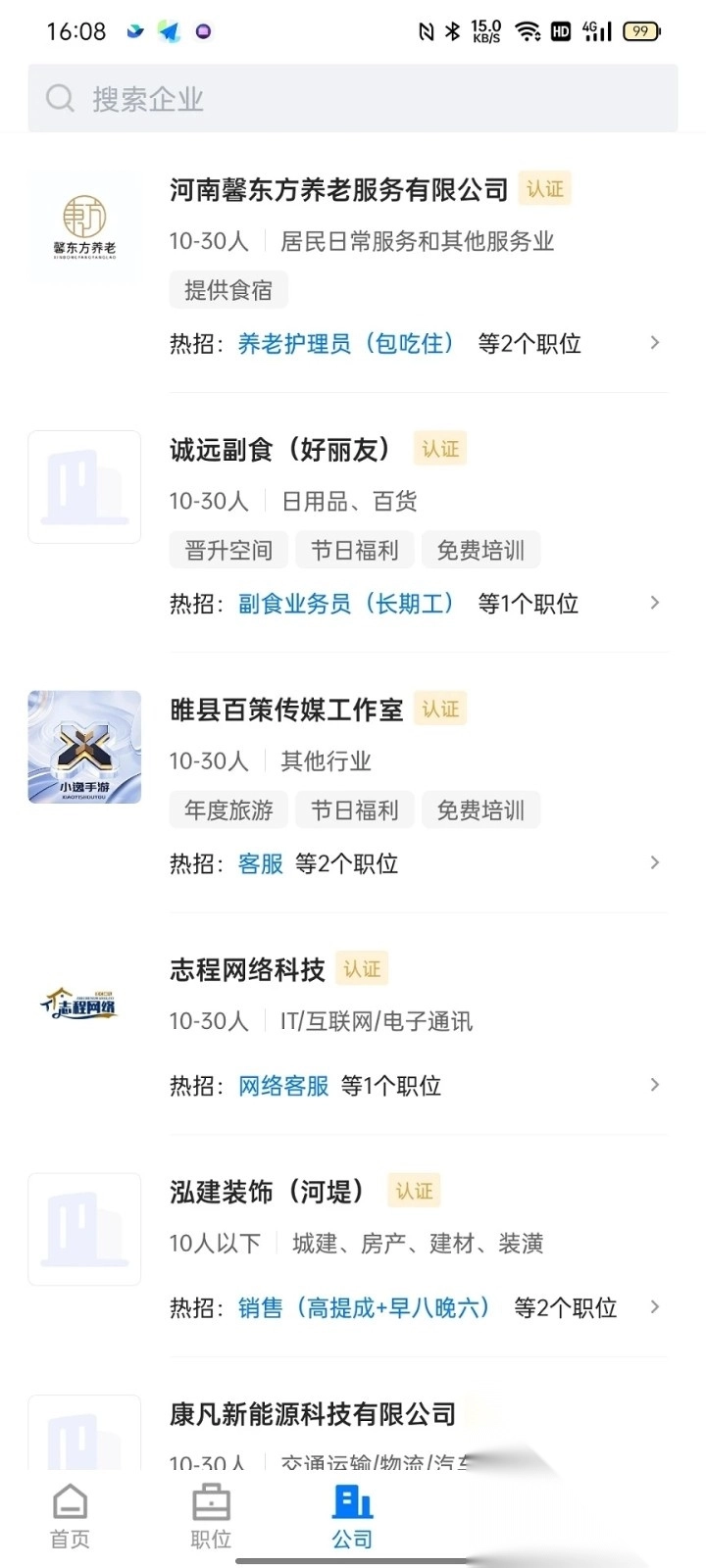Select the 免费培训 tag under 睢县百策传媒工作室

[480, 809]
